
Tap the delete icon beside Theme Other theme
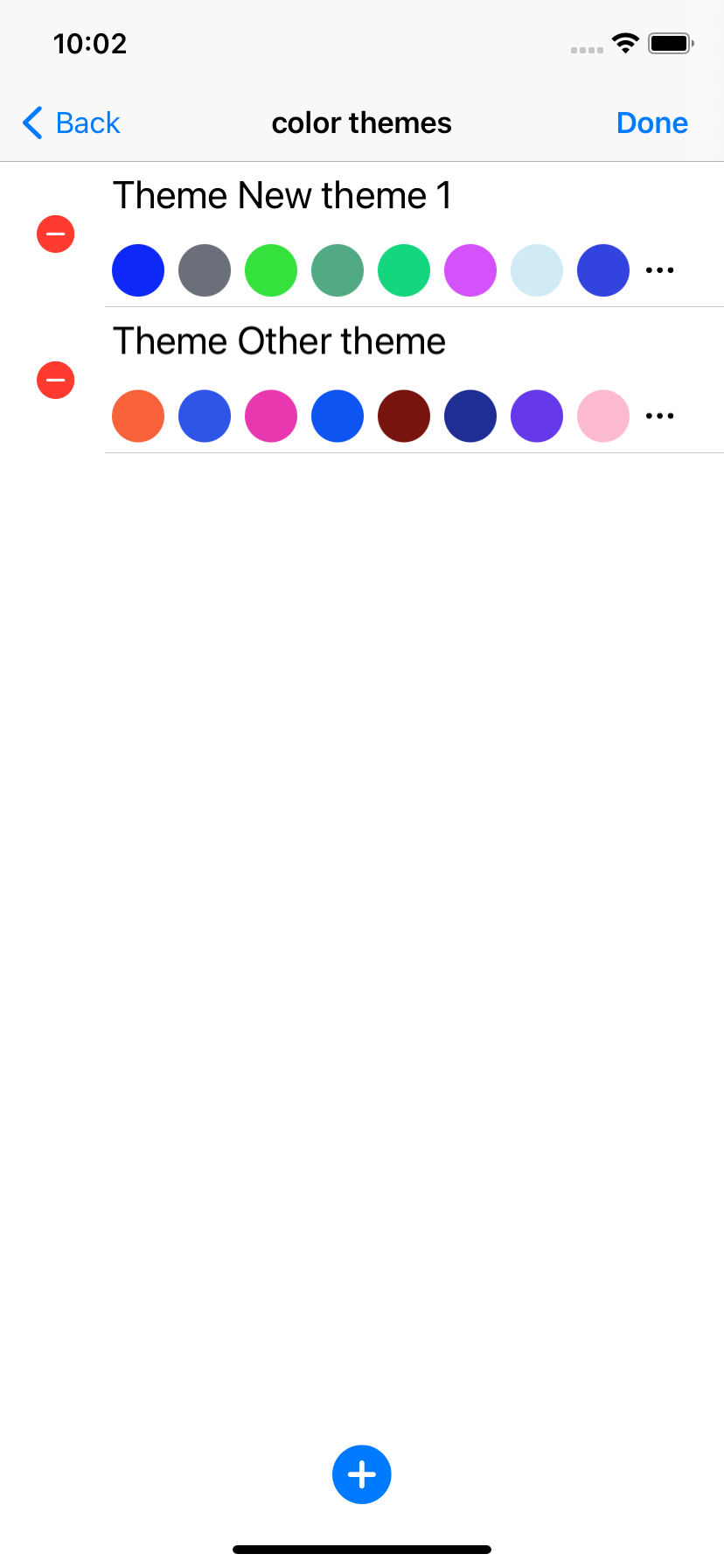pyautogui.click(x=55, y=380)
